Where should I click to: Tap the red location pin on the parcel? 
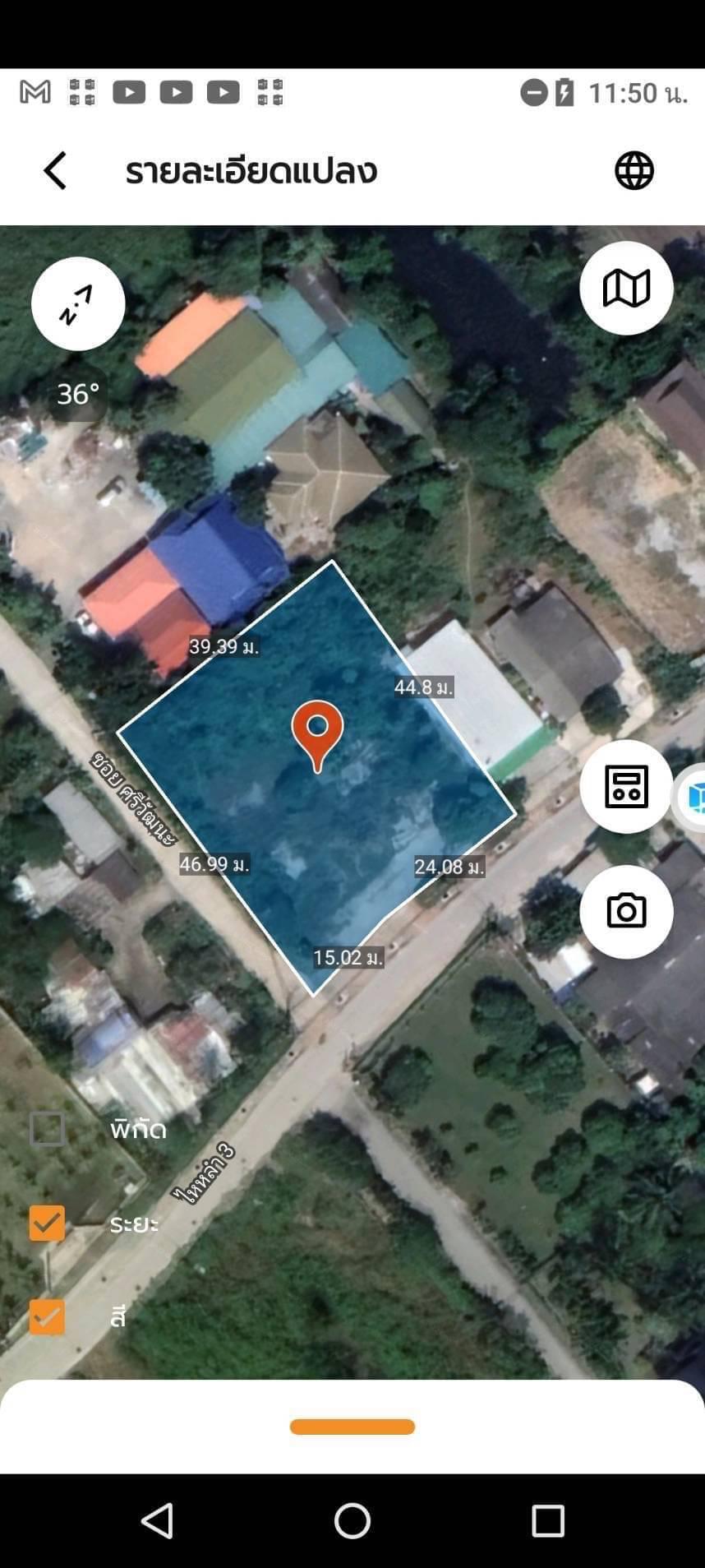coord(317,735)
